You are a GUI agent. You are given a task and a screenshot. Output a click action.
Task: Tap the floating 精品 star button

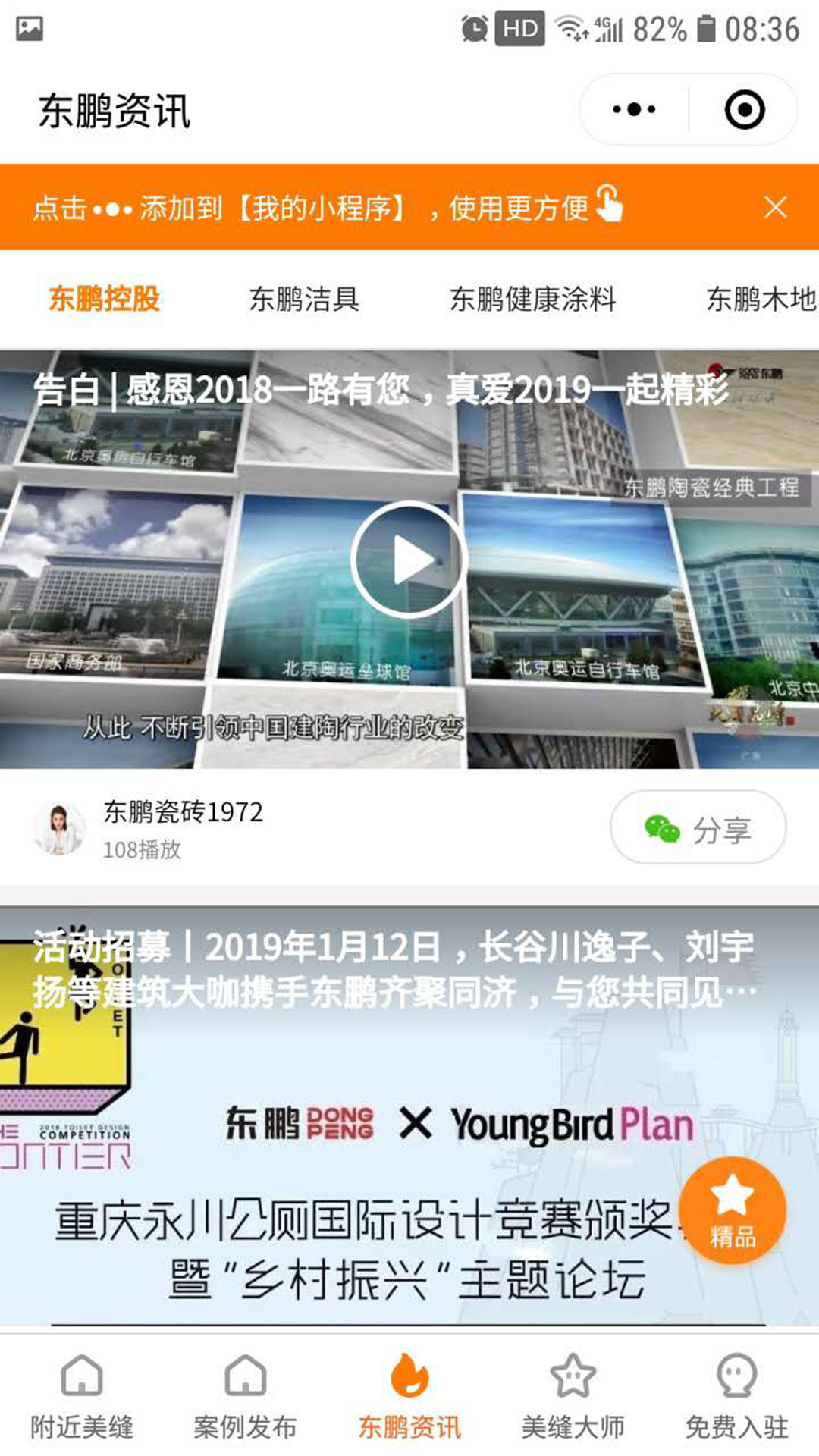click(x=732, y=1211)
